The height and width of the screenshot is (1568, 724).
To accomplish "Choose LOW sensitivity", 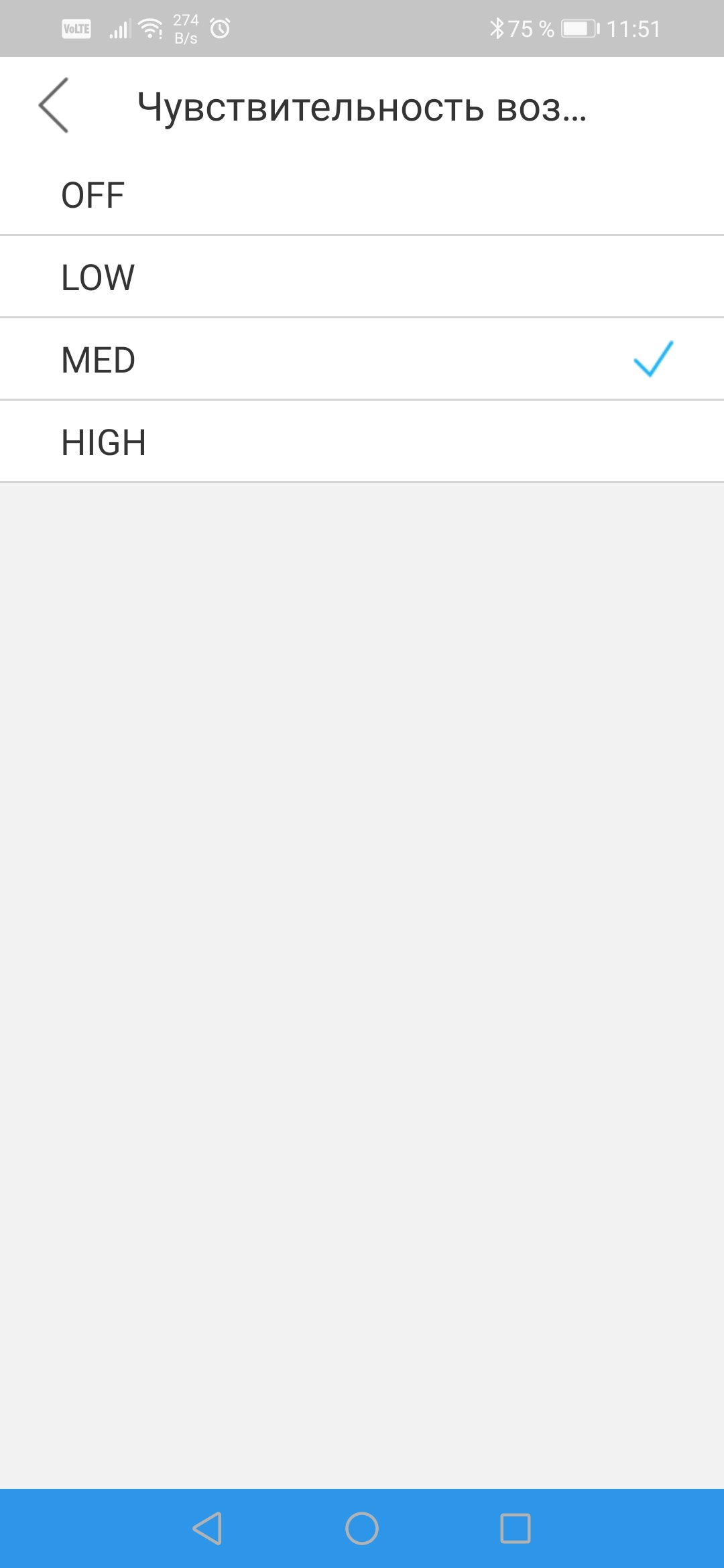I will coord(362,277).
